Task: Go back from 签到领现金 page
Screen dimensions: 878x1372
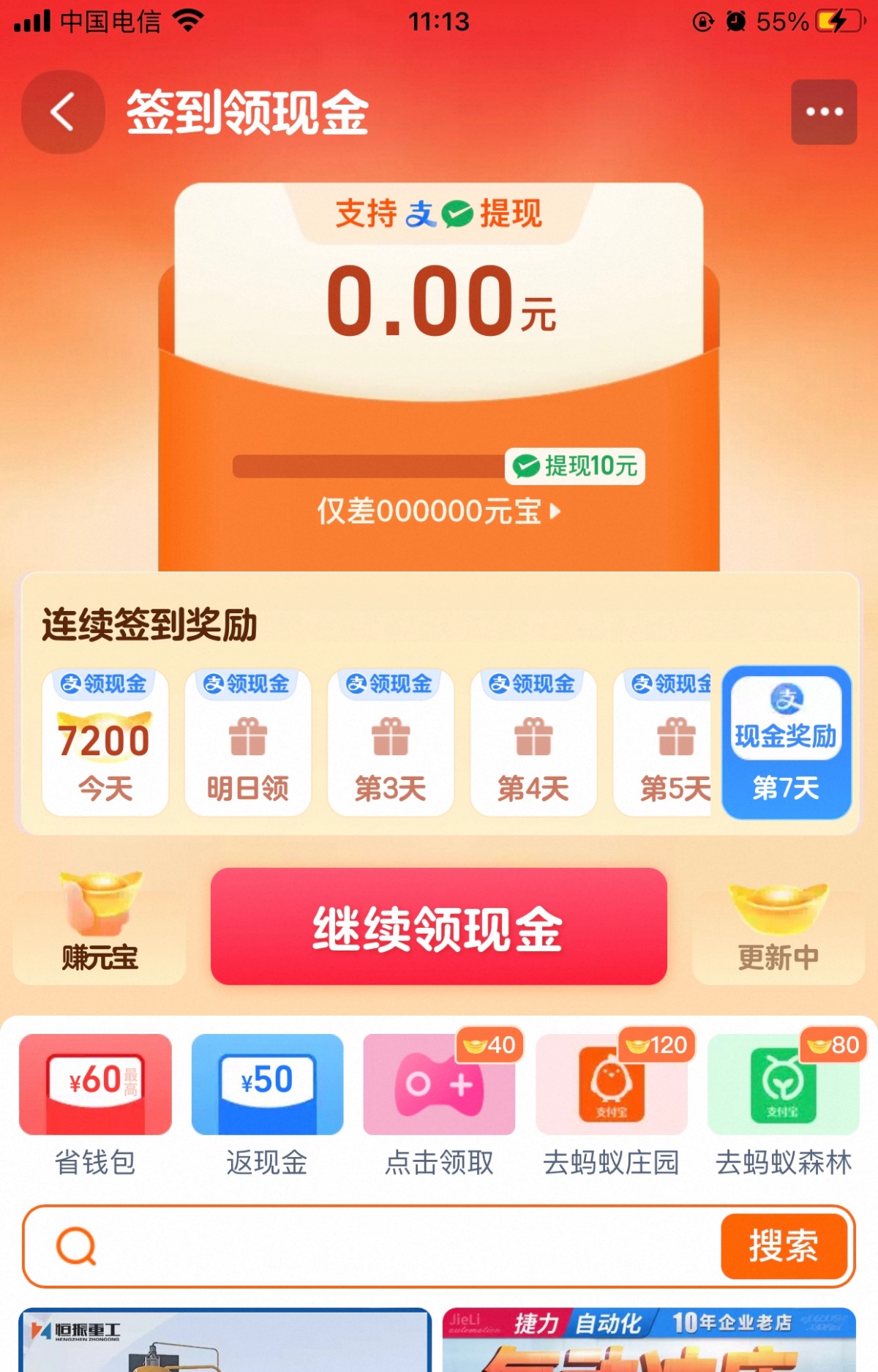Action: pyautogui.click(x=63, y=112)
